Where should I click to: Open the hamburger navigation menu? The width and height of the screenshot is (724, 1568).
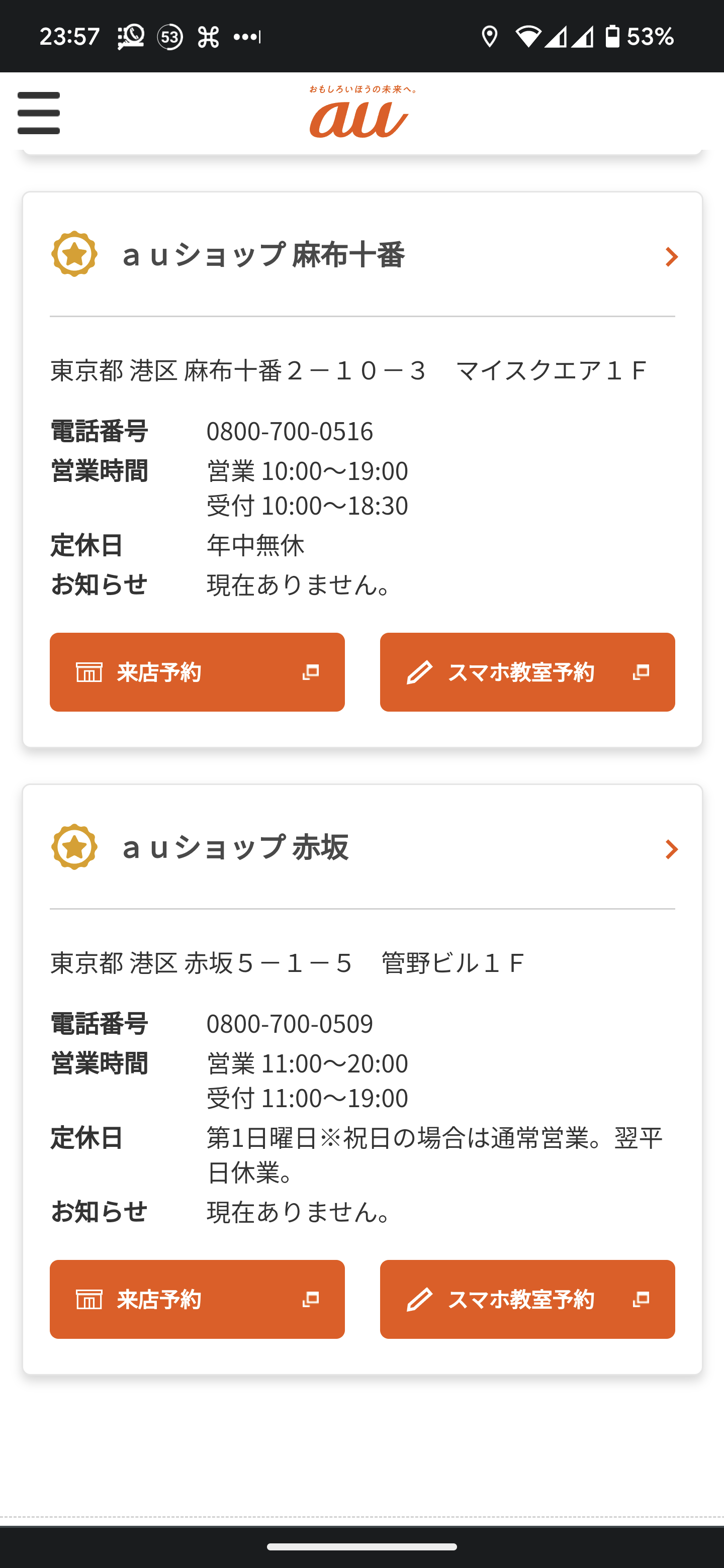38,113
